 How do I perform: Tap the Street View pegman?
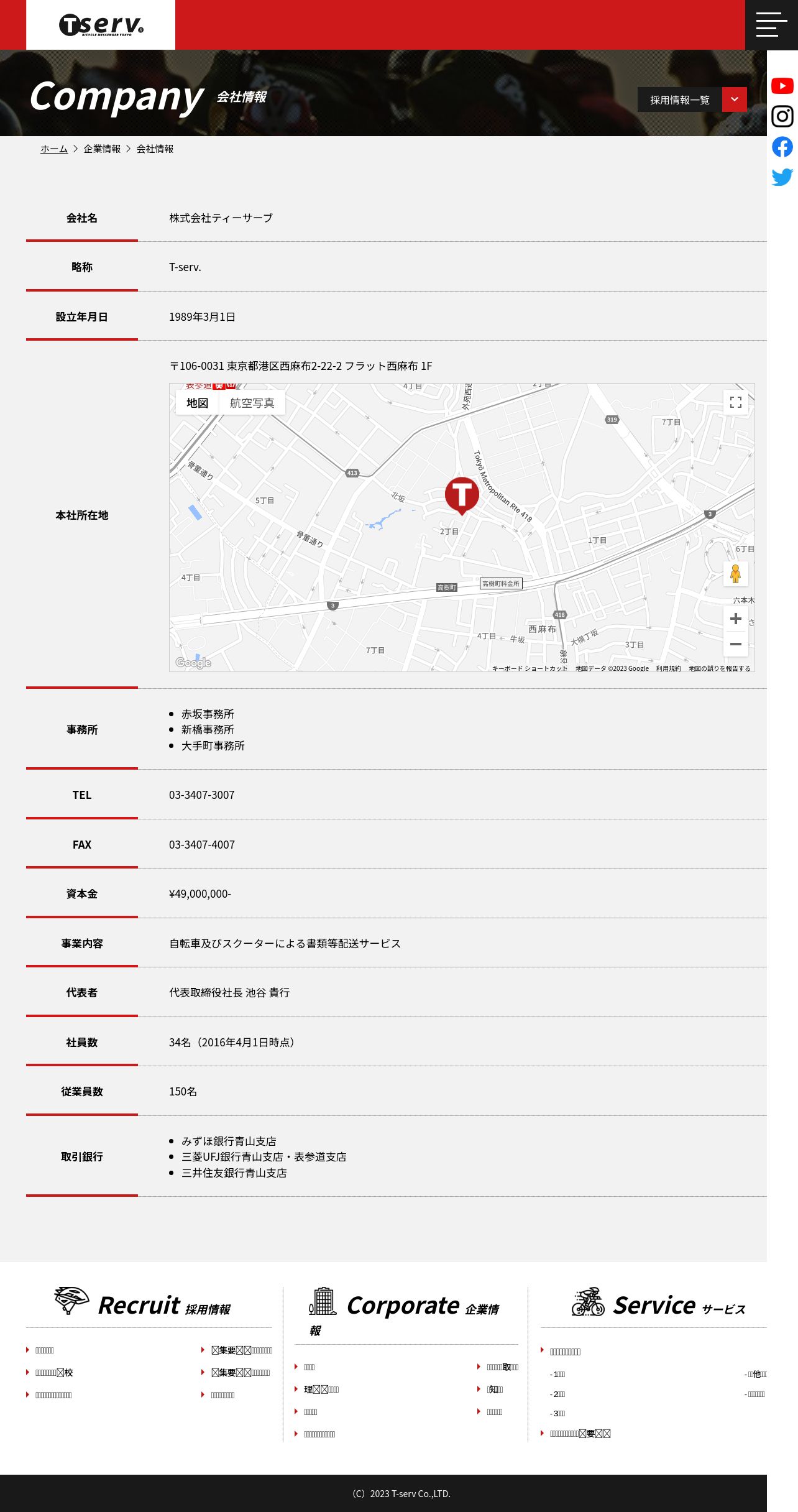[736, 573]
